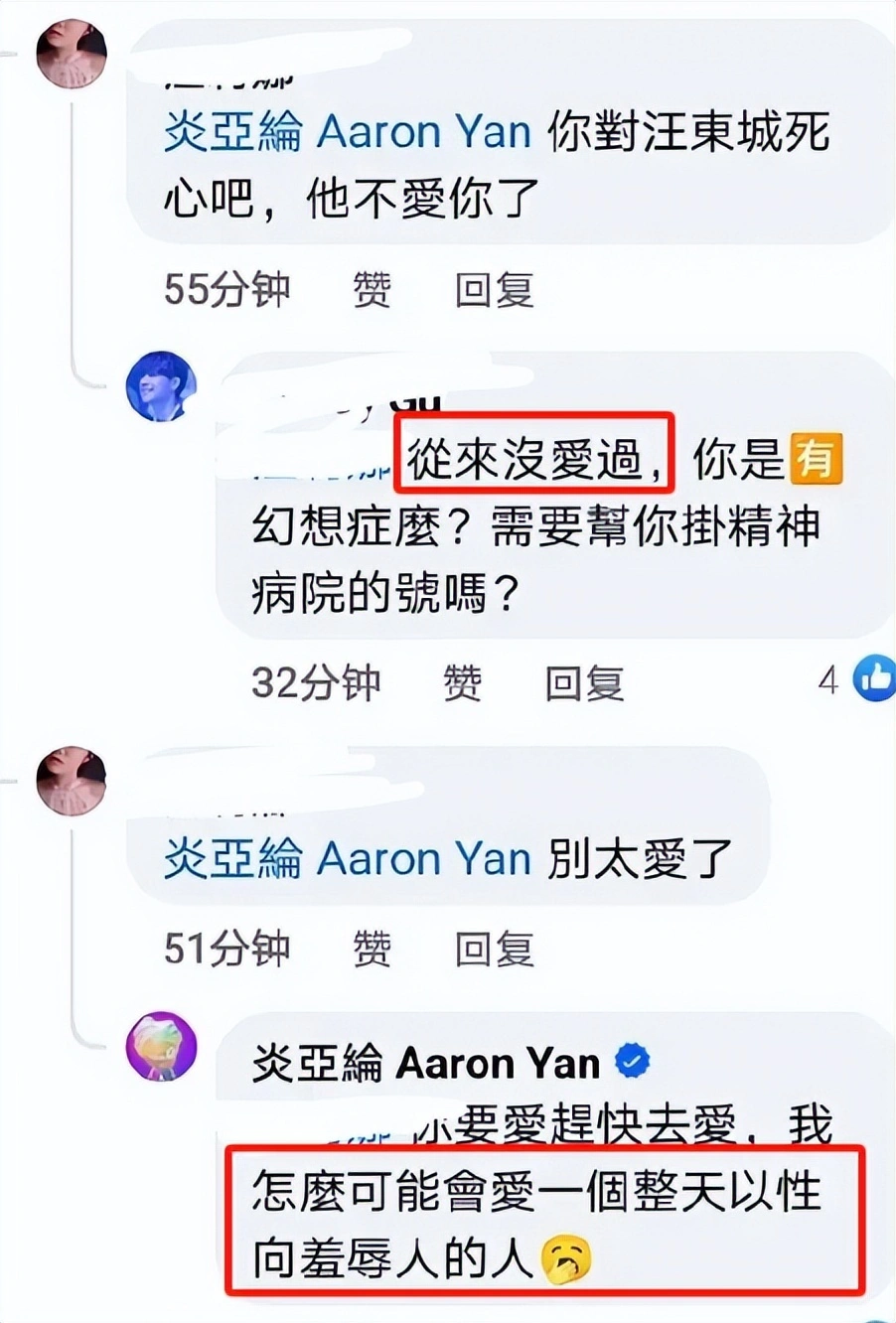Like the 別太愛了 comment

(x=372, y=949)
